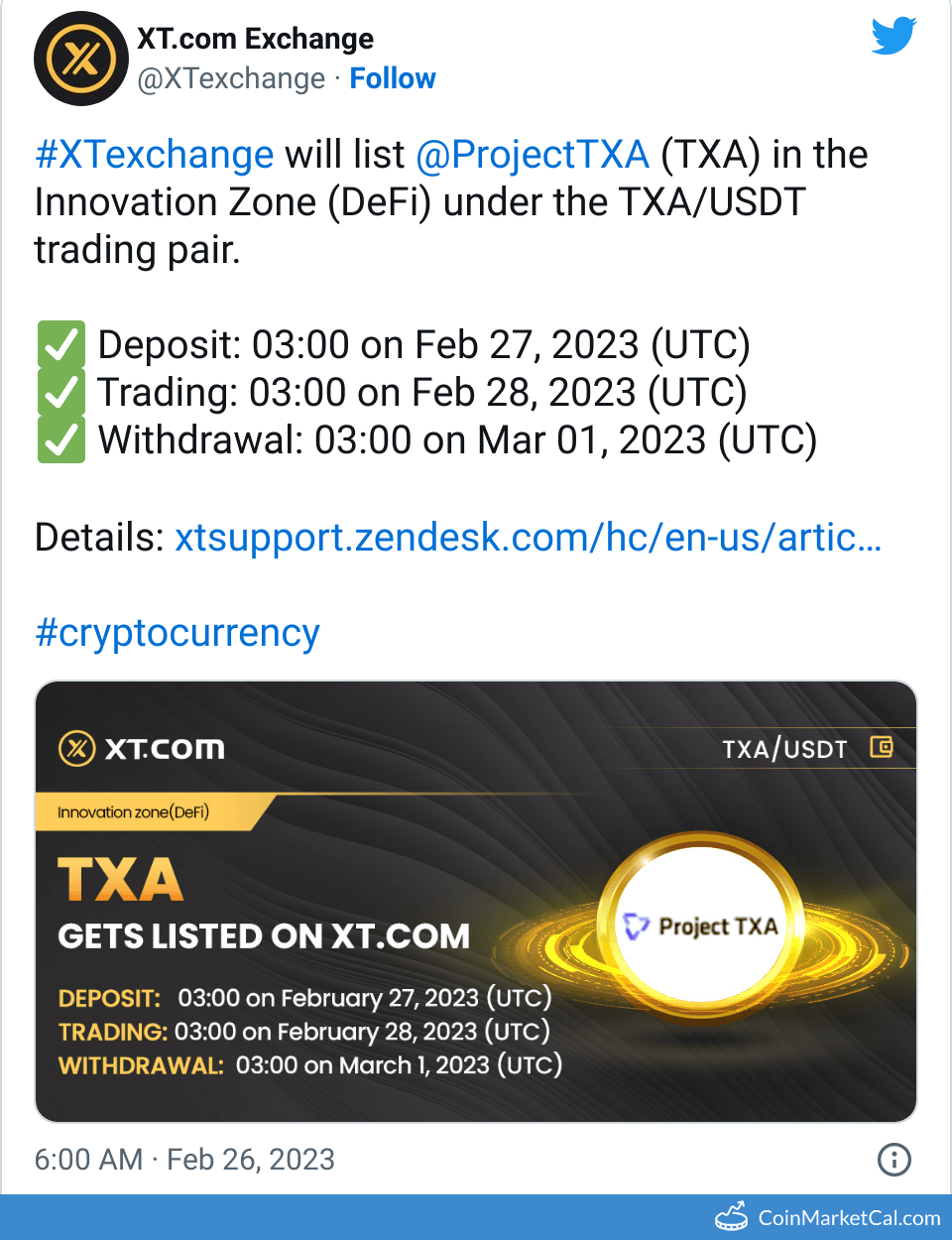Tap the @XTexchange handle
The height and width of the screenshot is (1240, 952).
(x=231, y=78)
